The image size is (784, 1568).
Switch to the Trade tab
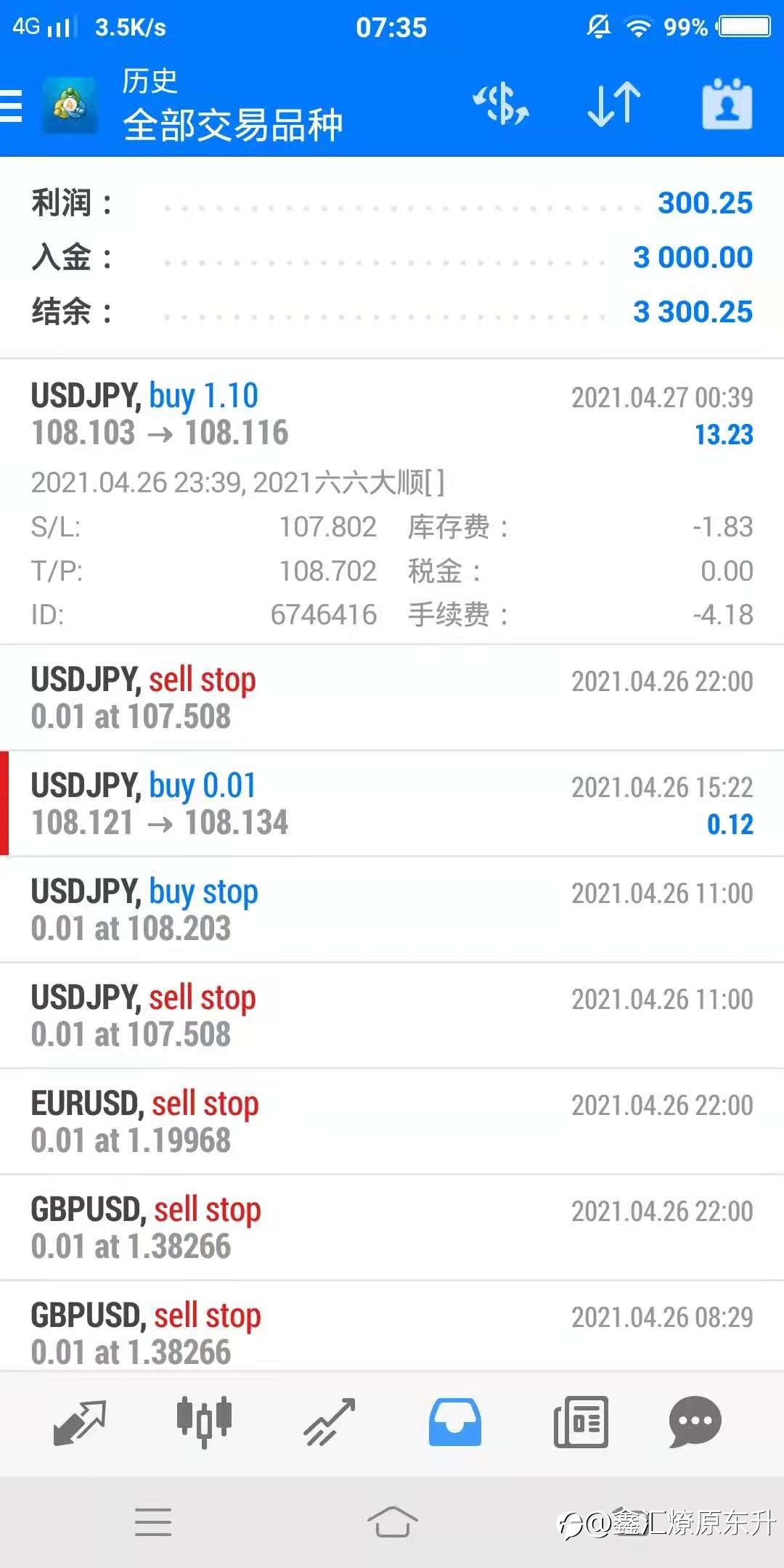(329, 1422)
